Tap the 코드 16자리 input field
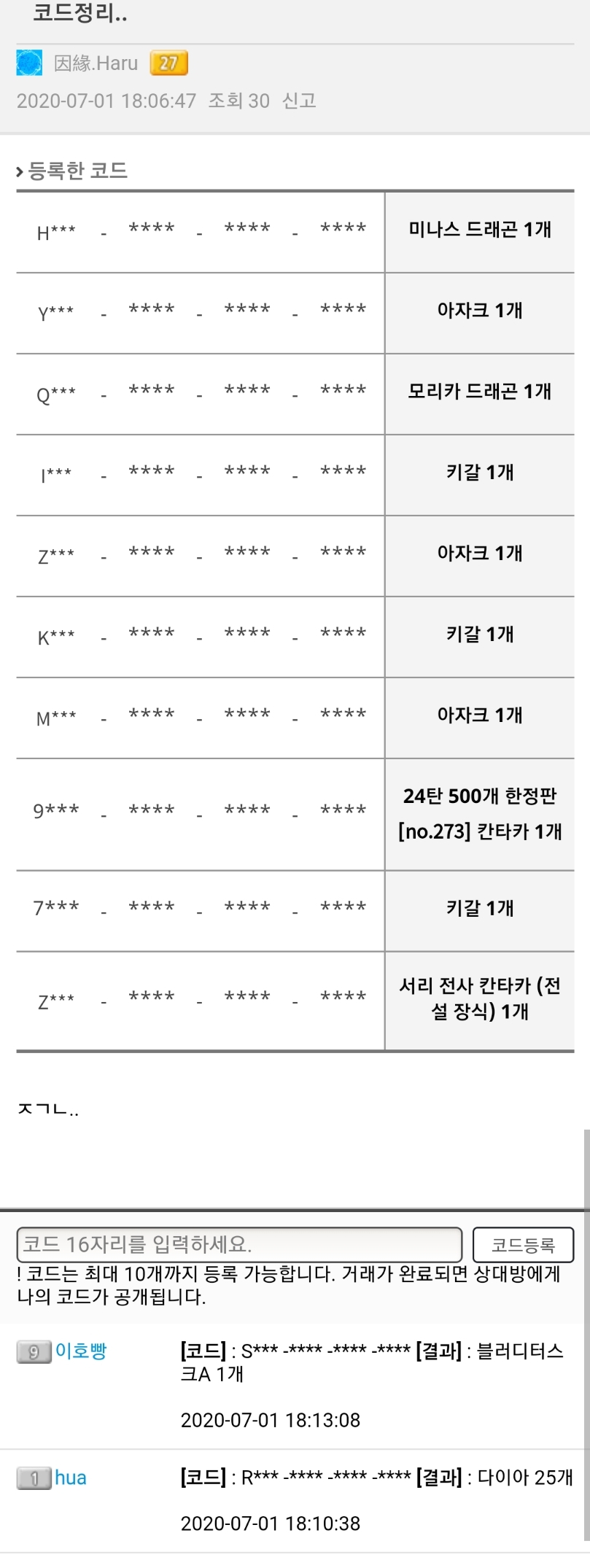Image resolution: width=590 pixels, height=1568 pixels. tap(239, 1244)
